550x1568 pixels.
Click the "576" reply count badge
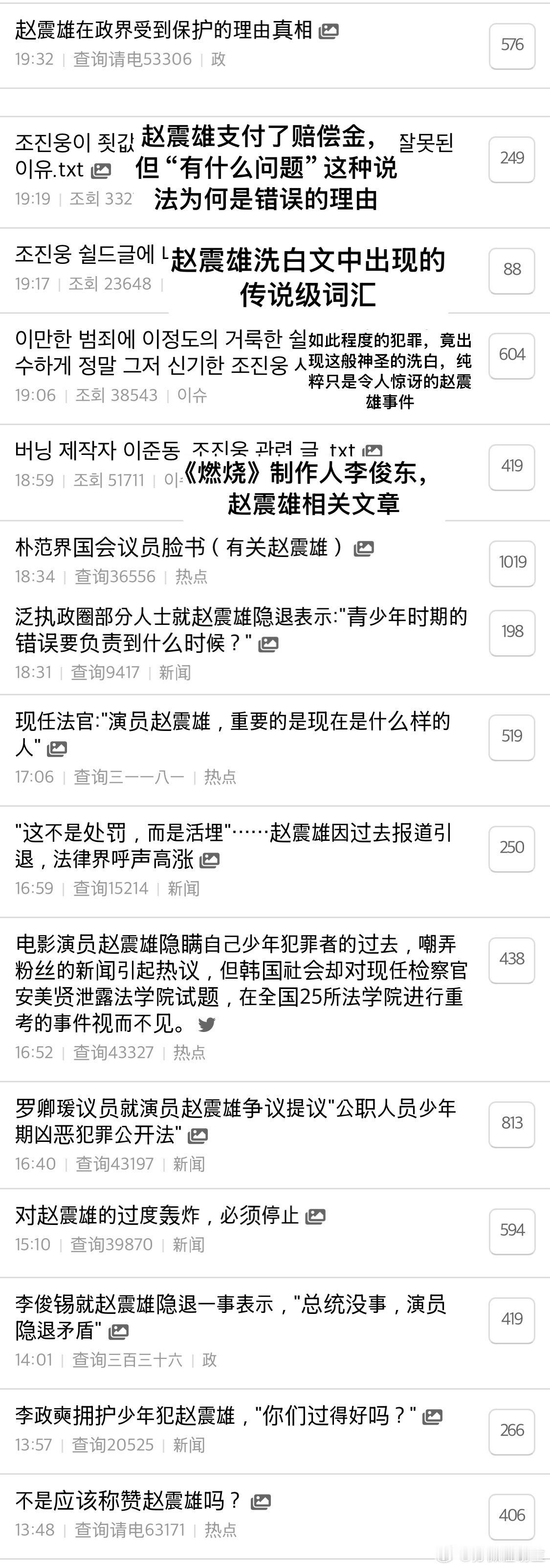click(x=512, y=44)
